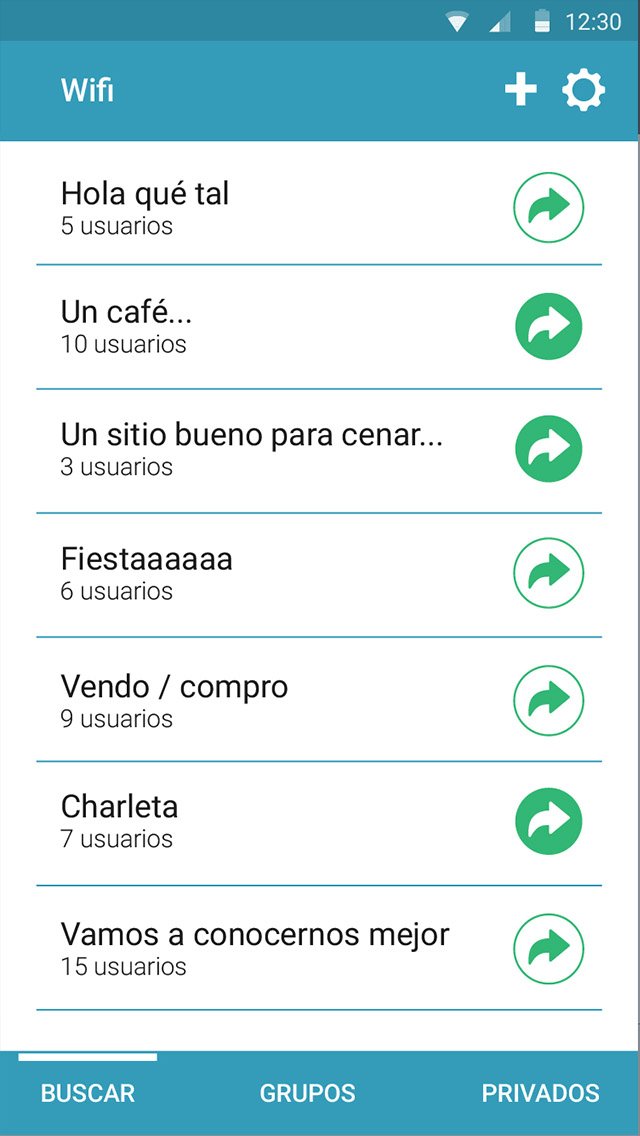Join Vendo / compro using its arrow
640x1136 pixels.
point(549,700)
